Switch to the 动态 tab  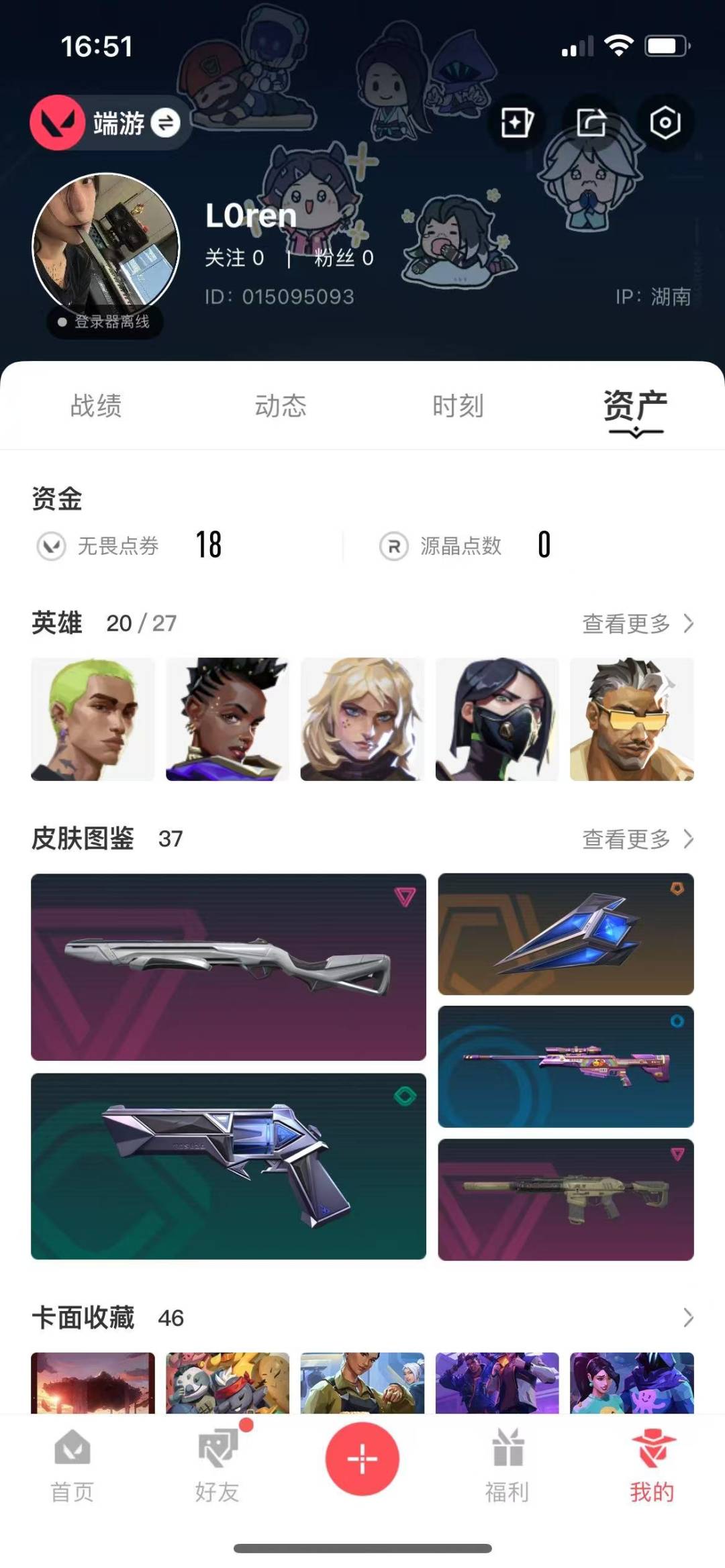tap(281, 406)
